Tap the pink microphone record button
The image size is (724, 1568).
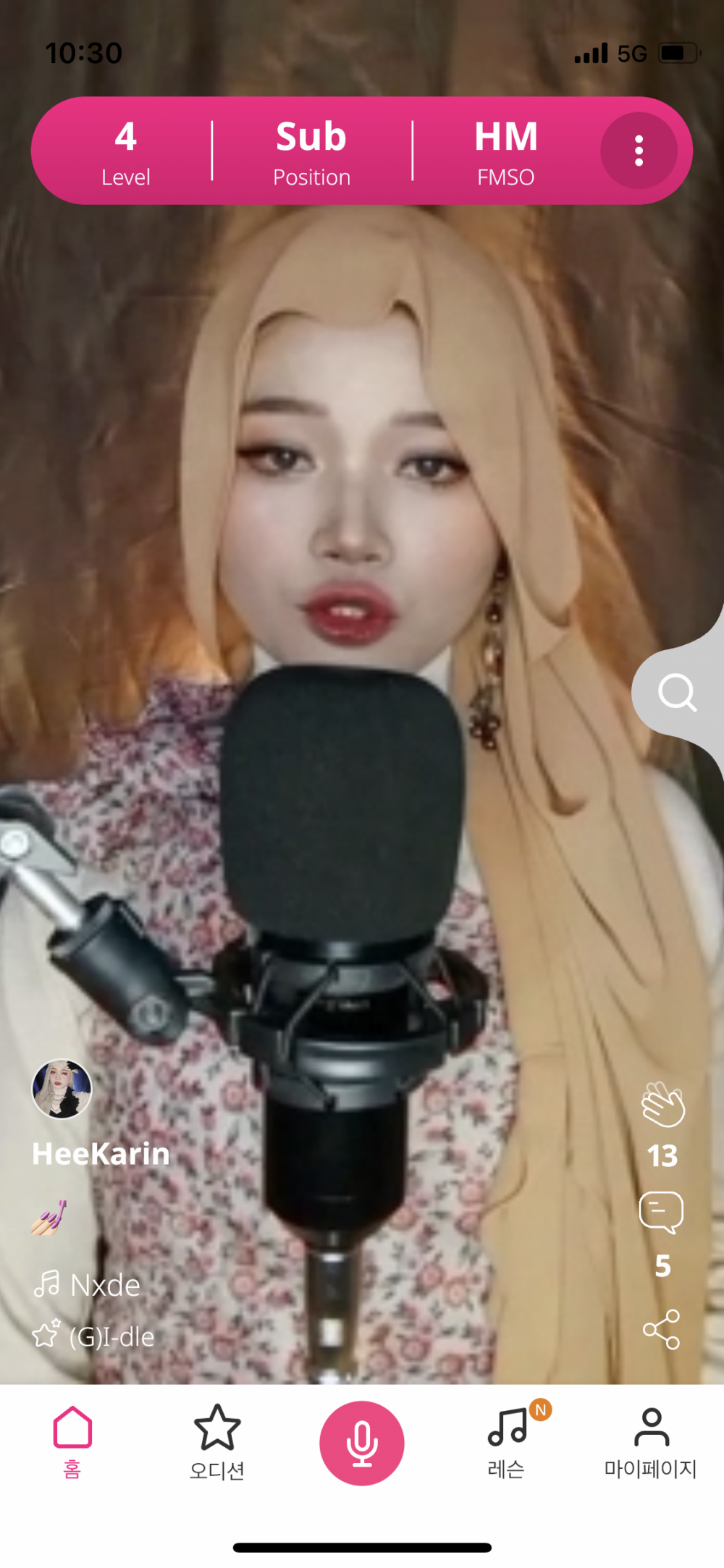(362, 1443)
